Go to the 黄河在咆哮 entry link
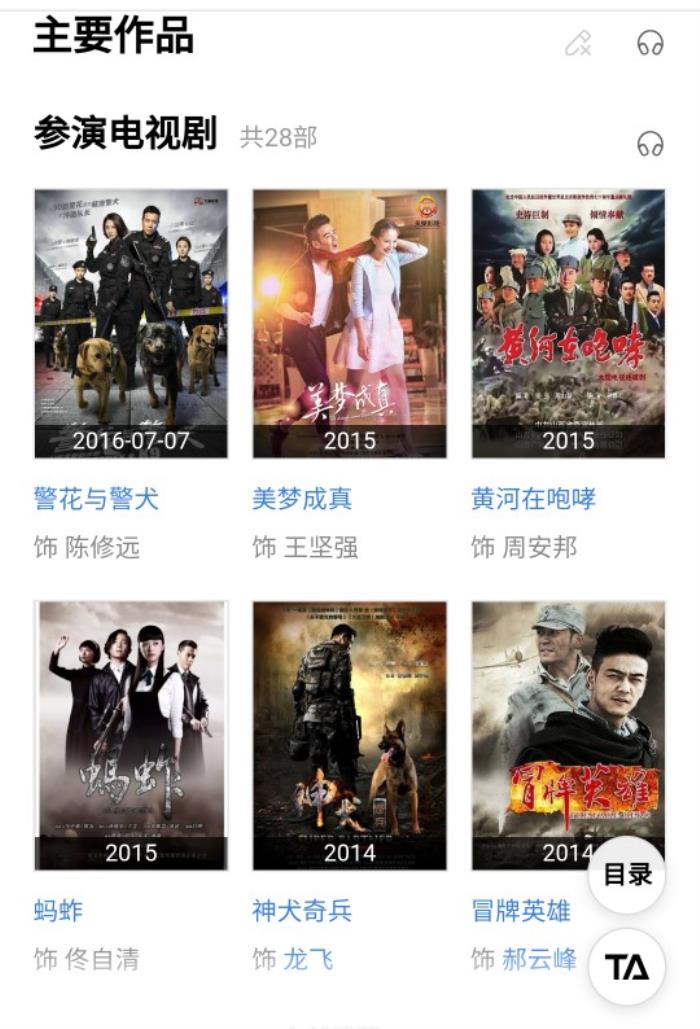The image size is (700, 1029). [533, 498]
